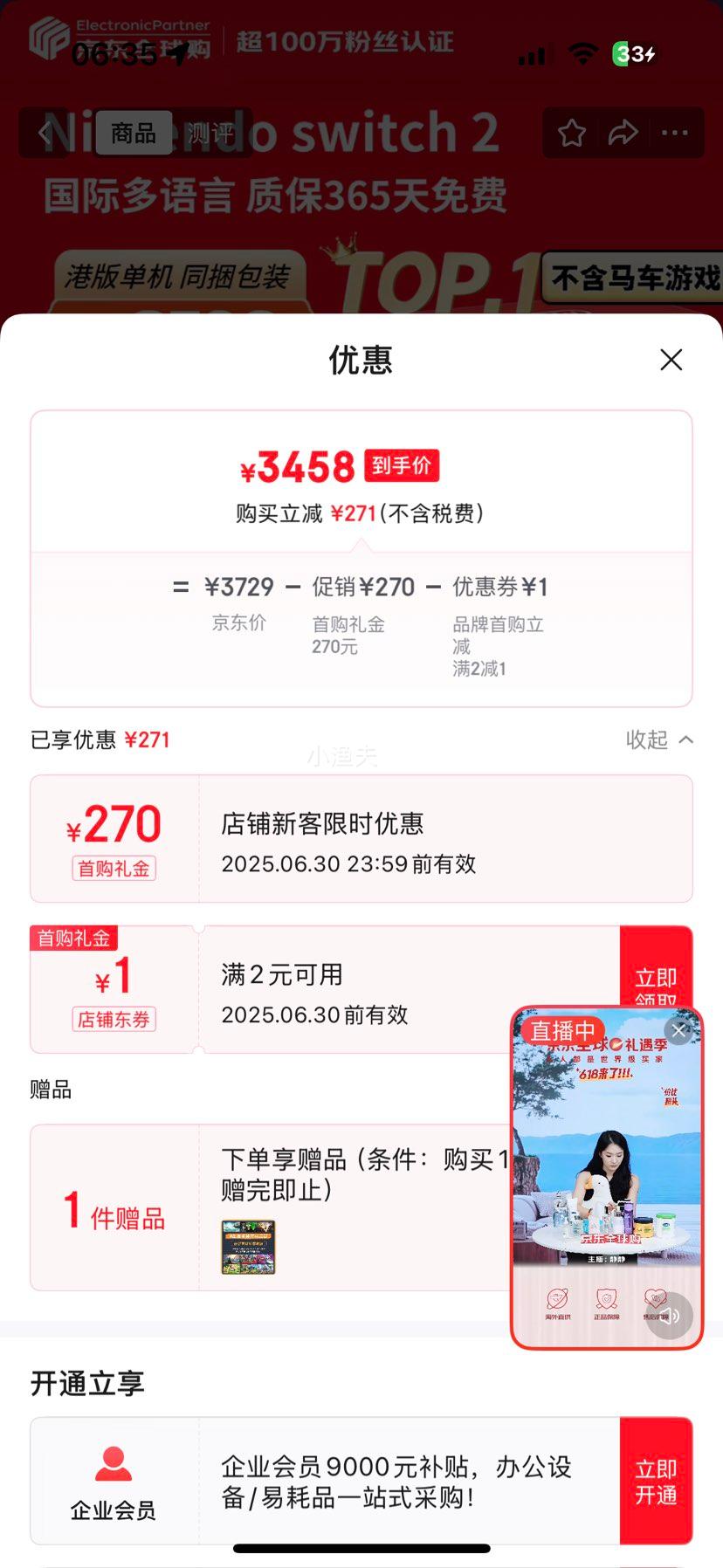723x1568 pixels.
Task: Dismiss the floating live stream window
Action: click(x=679, y=1030)
